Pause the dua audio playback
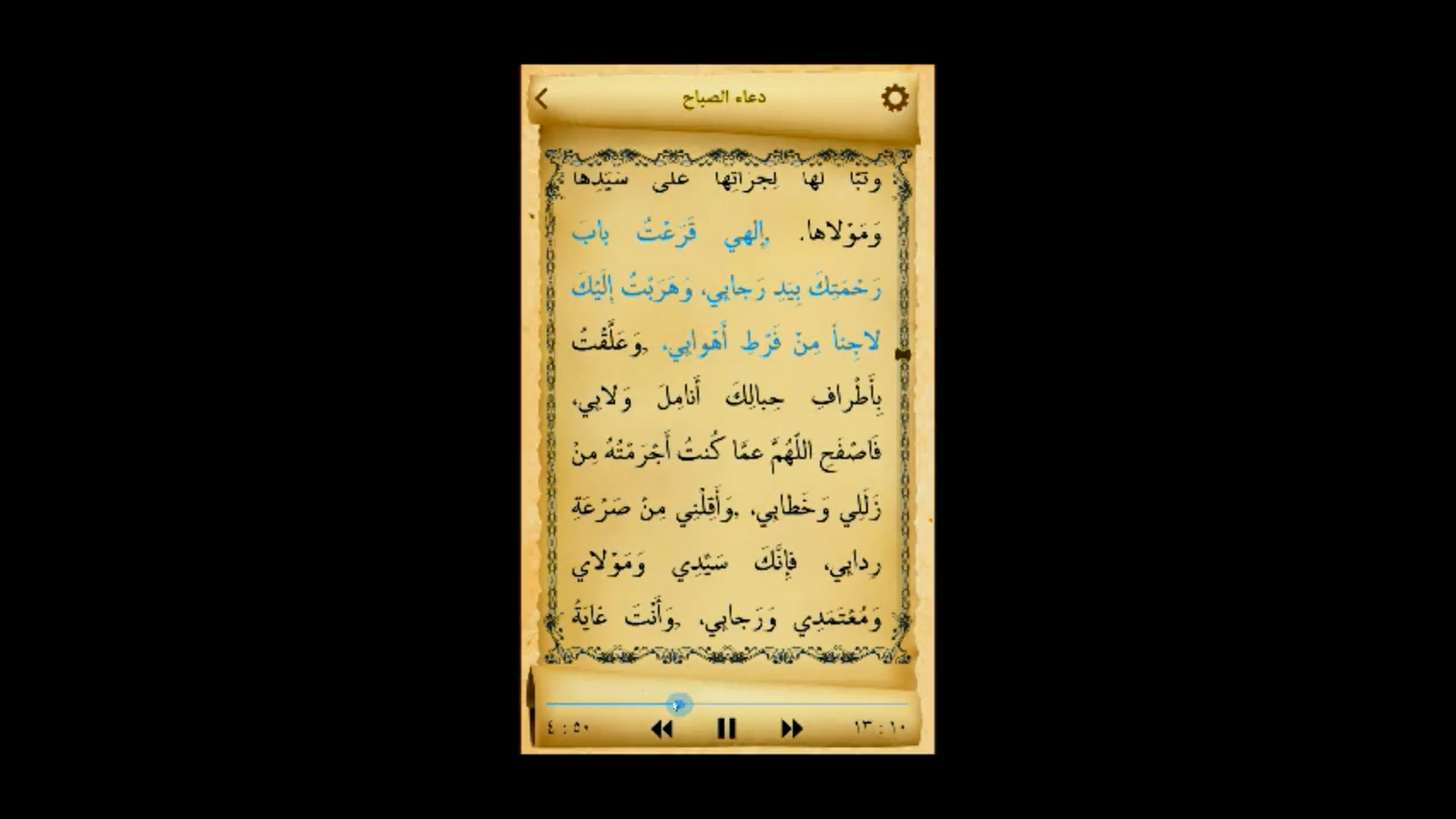This screenshot has width=1456, height=819. click(726, 728)
